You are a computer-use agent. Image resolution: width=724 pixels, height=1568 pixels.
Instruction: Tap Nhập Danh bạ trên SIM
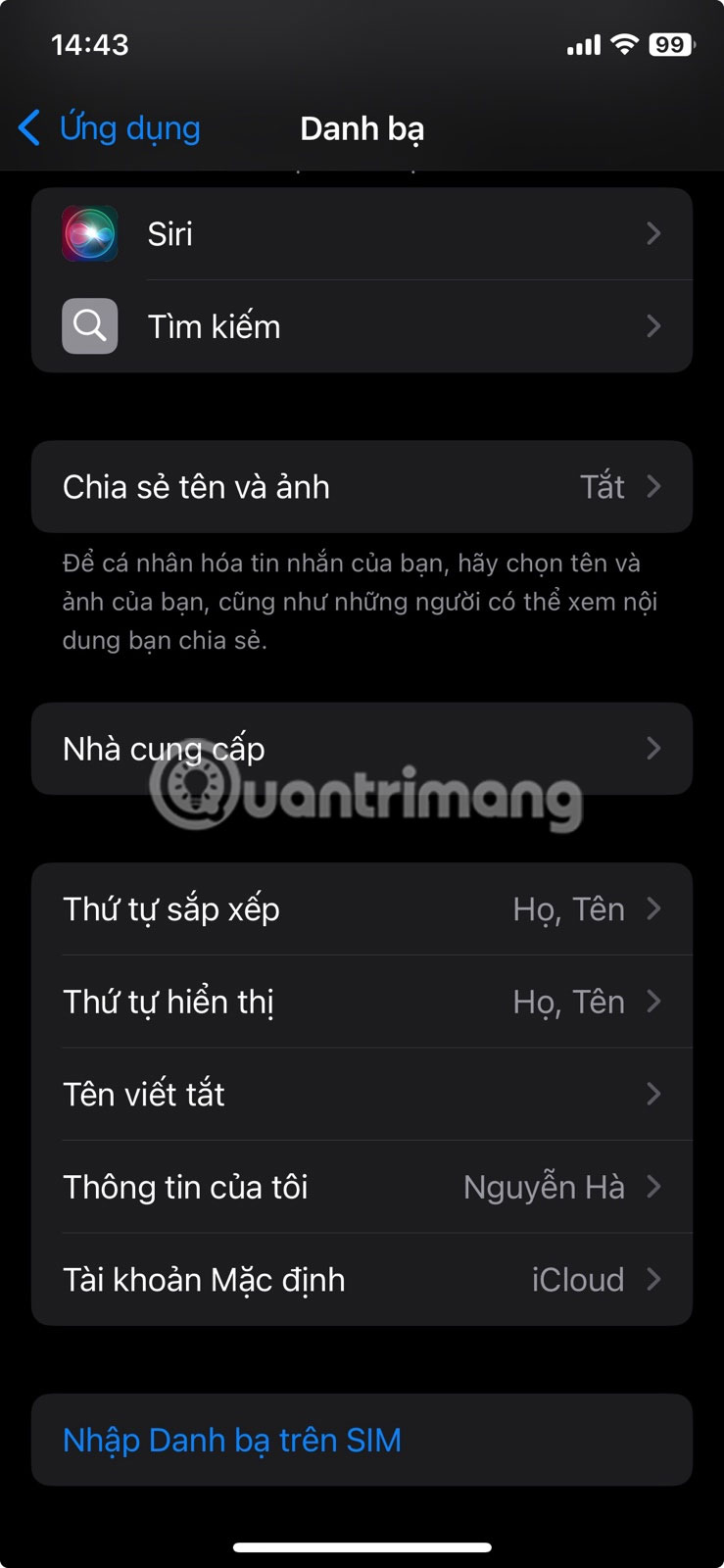click(232, 1441)
